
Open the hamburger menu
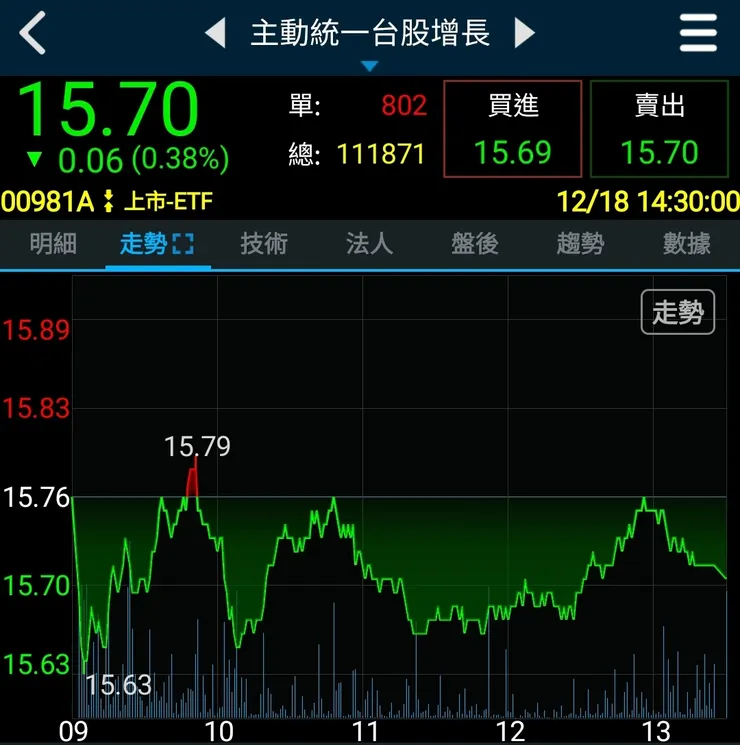[697, 32]
